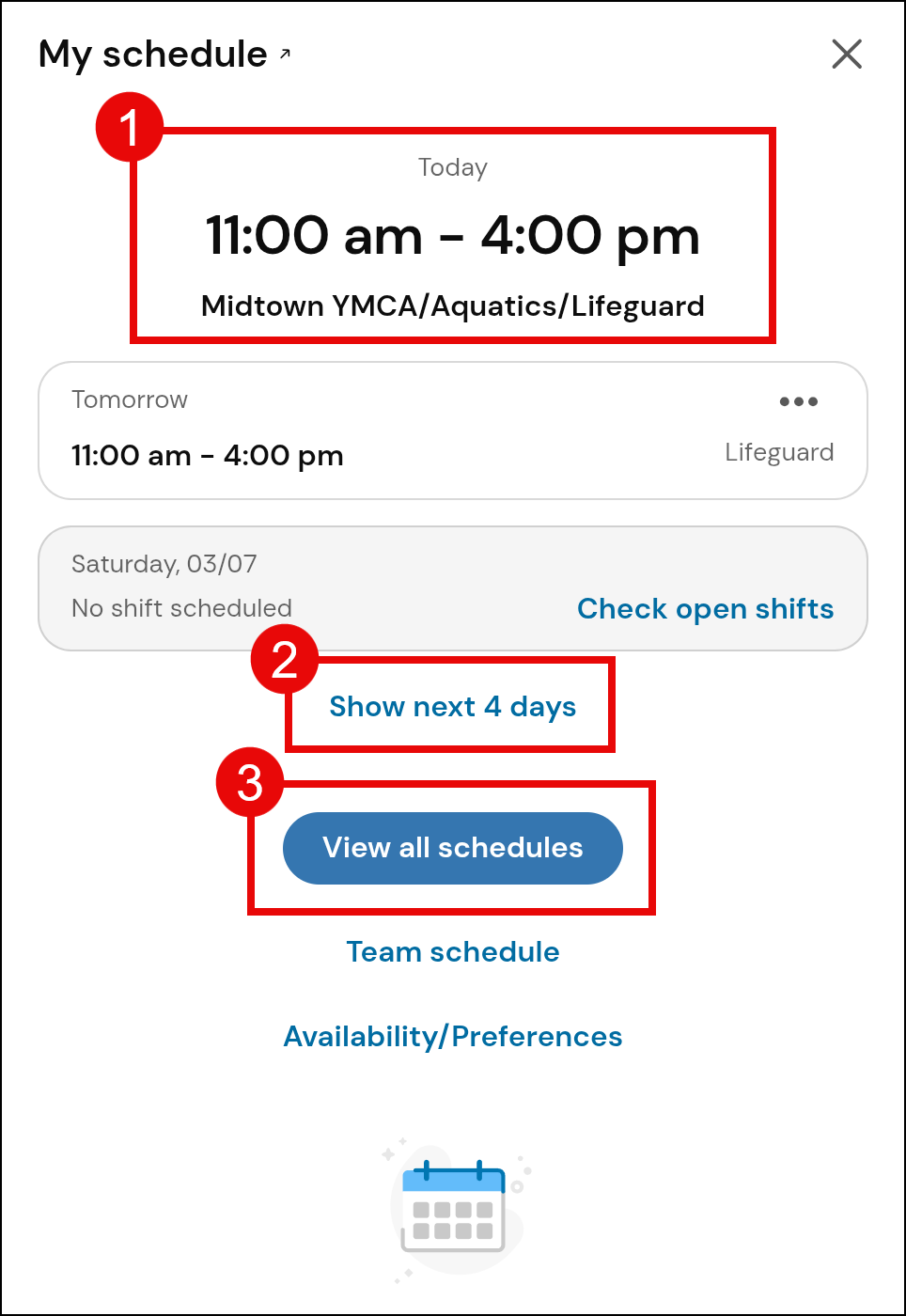Open My schedule in expanded view
Viewport: 906px width, 1316px height.
(x=285, y=55)
